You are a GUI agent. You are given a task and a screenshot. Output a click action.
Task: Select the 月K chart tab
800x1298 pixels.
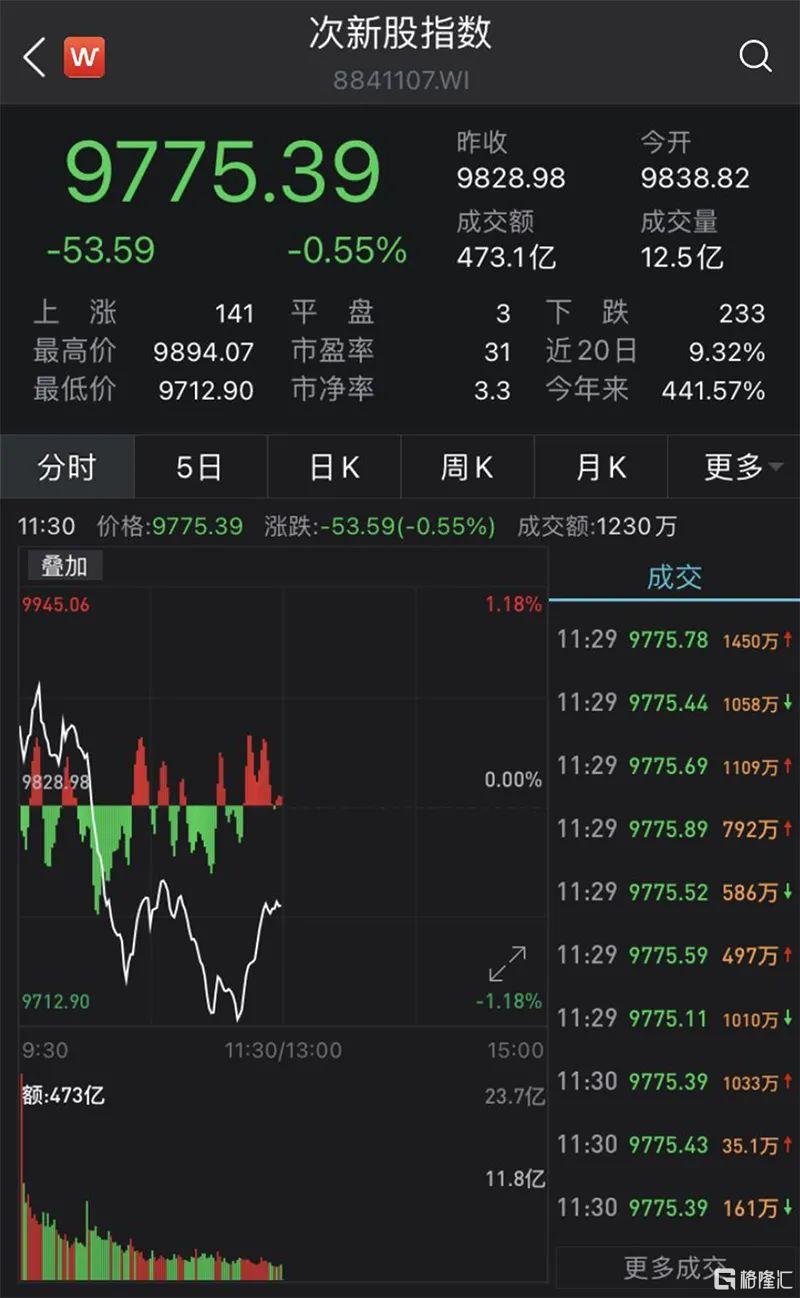point(601,467)
